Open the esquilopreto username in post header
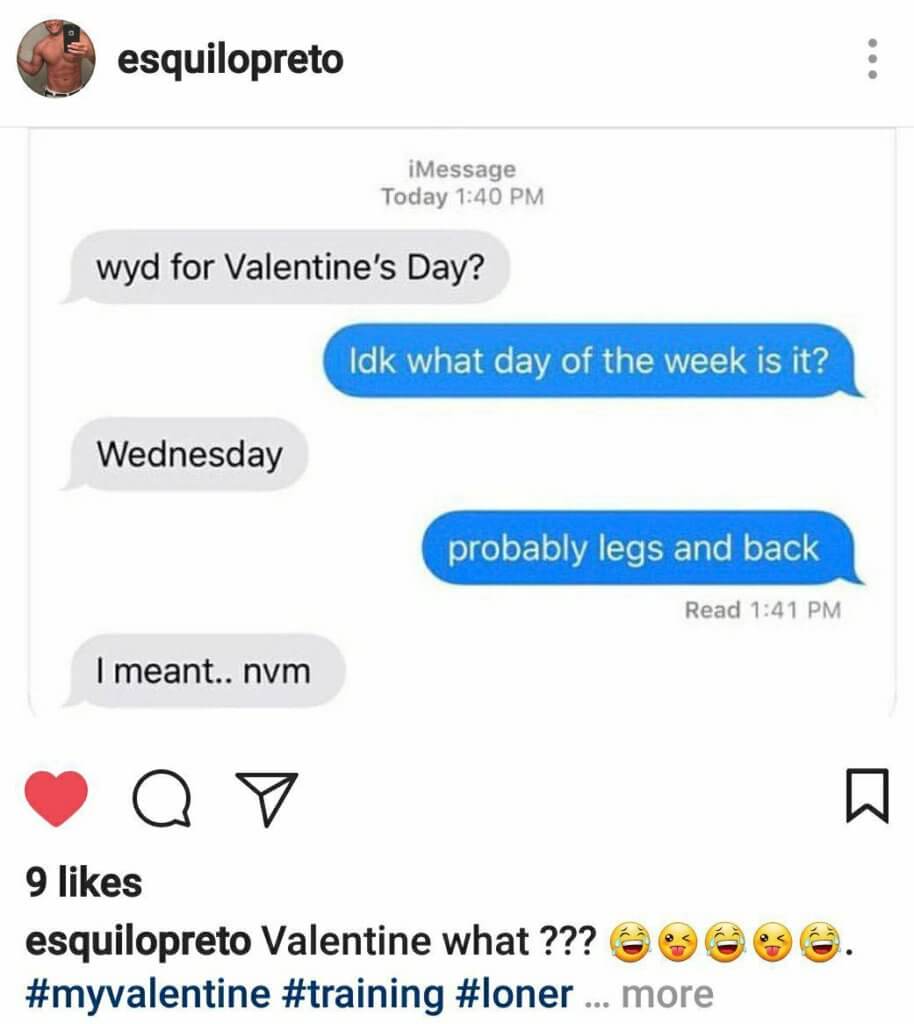This screenshot has width=914, height=1024. tap(230, 60)
